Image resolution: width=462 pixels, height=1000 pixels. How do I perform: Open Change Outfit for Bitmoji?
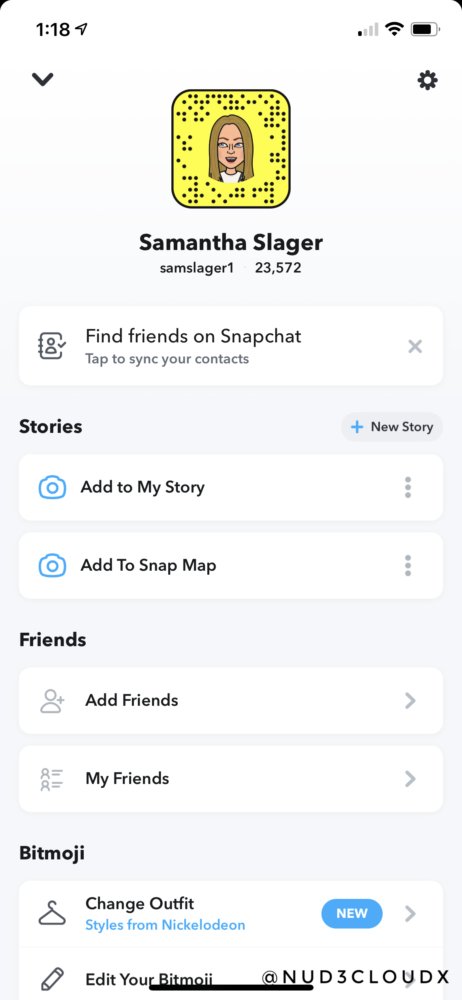click(x=231, y=914)
